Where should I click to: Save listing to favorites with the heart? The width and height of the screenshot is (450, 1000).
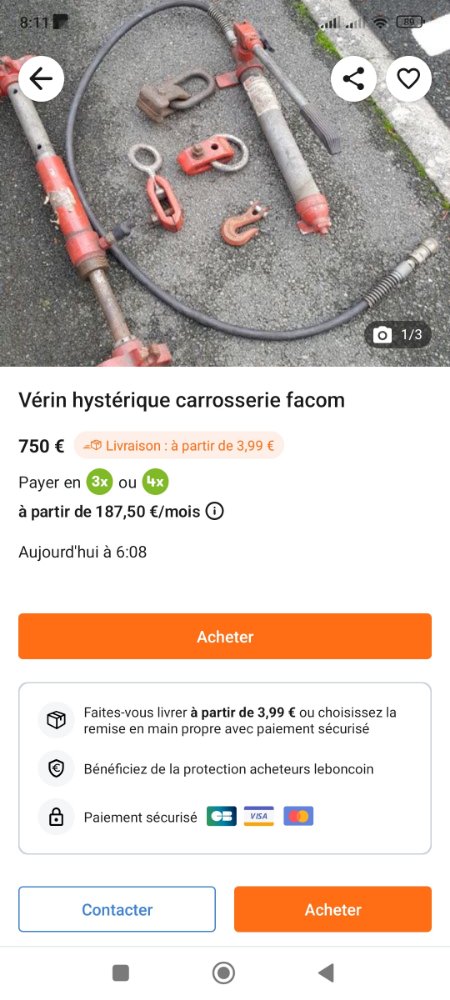(x=409, y=79)
